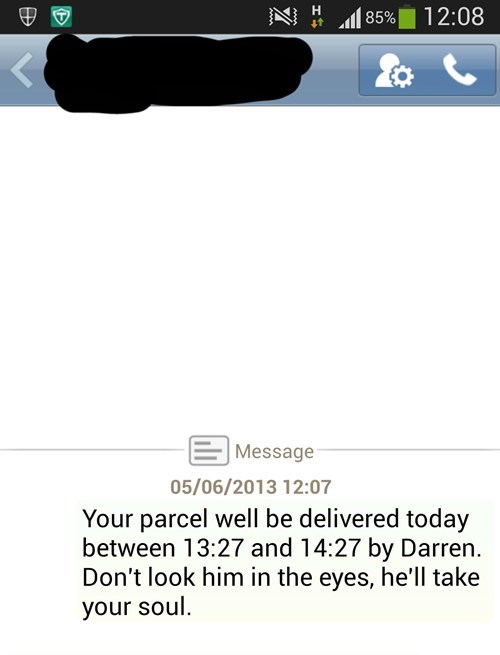Go back to the message list
The height and width of the screenshot is (655, 500).
pos(22,70)
